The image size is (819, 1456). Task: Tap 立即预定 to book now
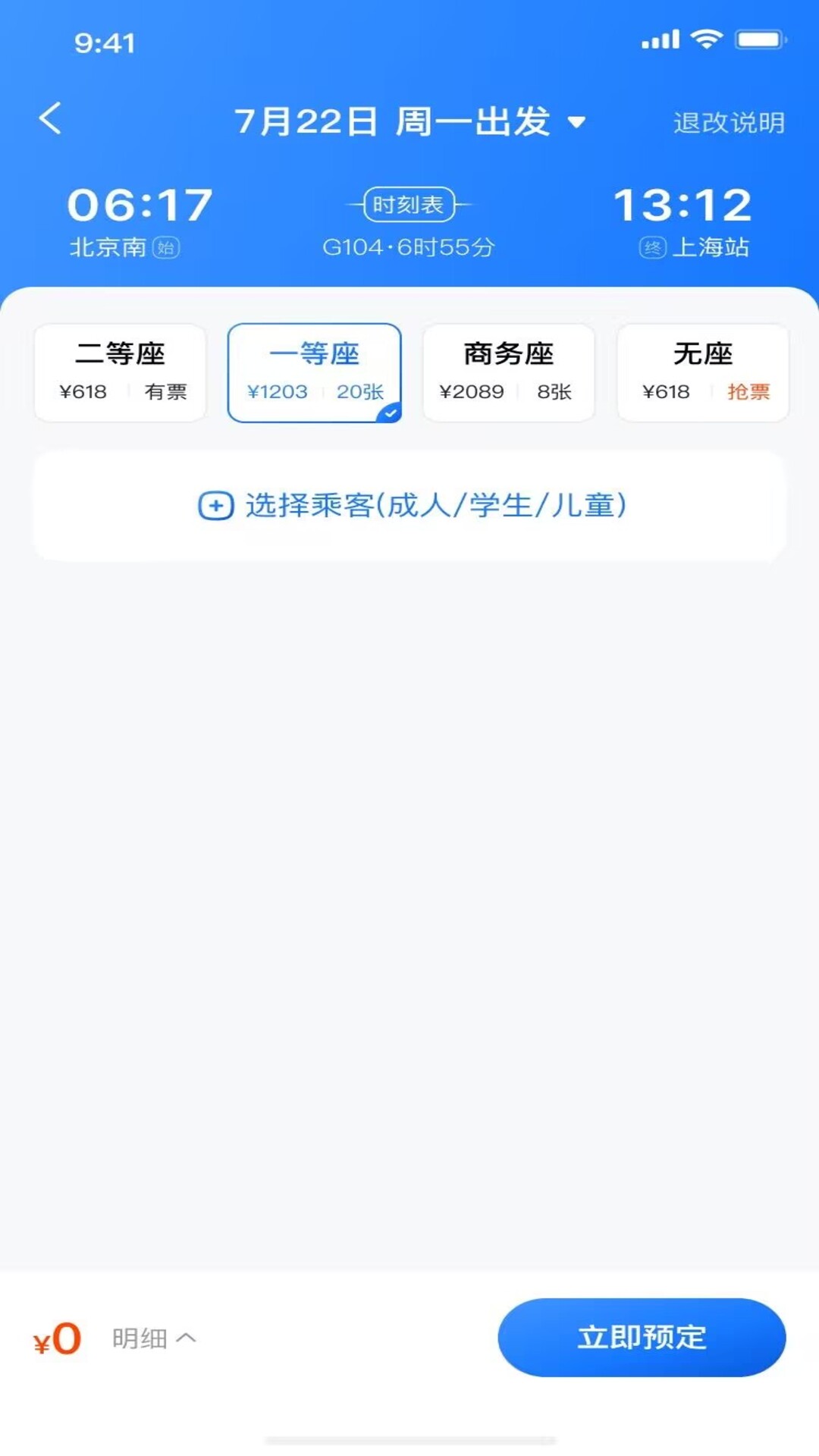(642, 1338)
